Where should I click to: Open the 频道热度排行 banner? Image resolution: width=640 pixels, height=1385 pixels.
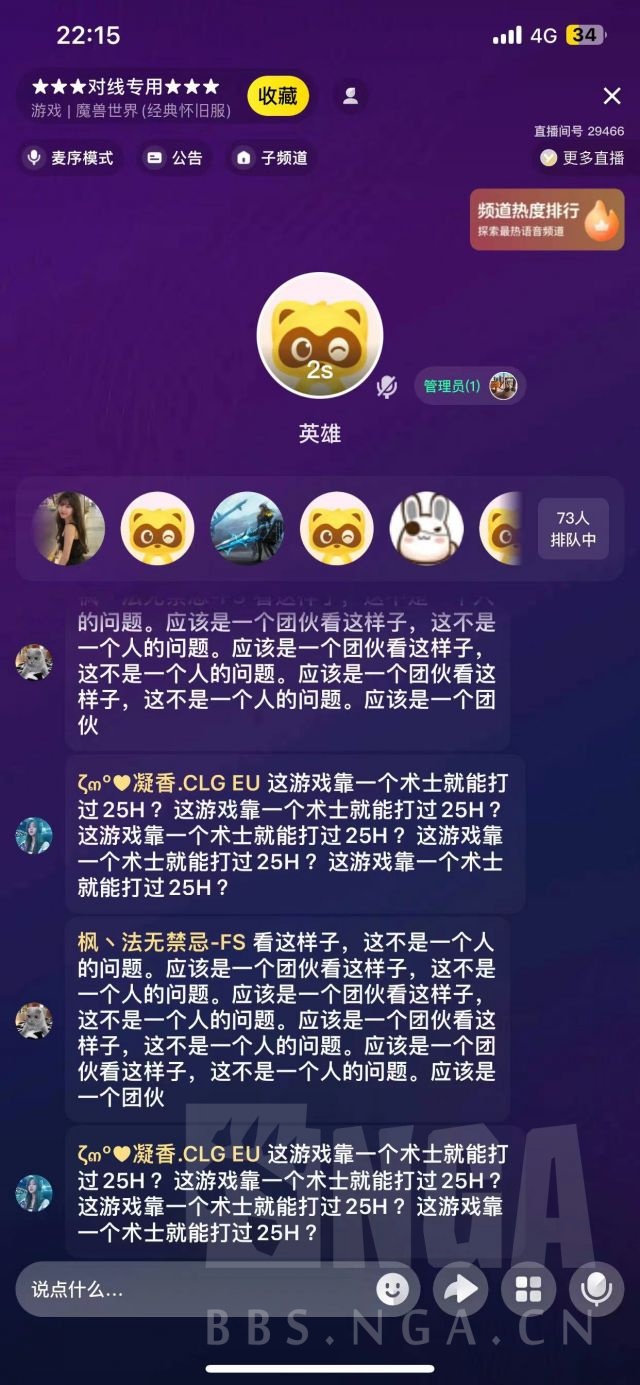point(547,219)
